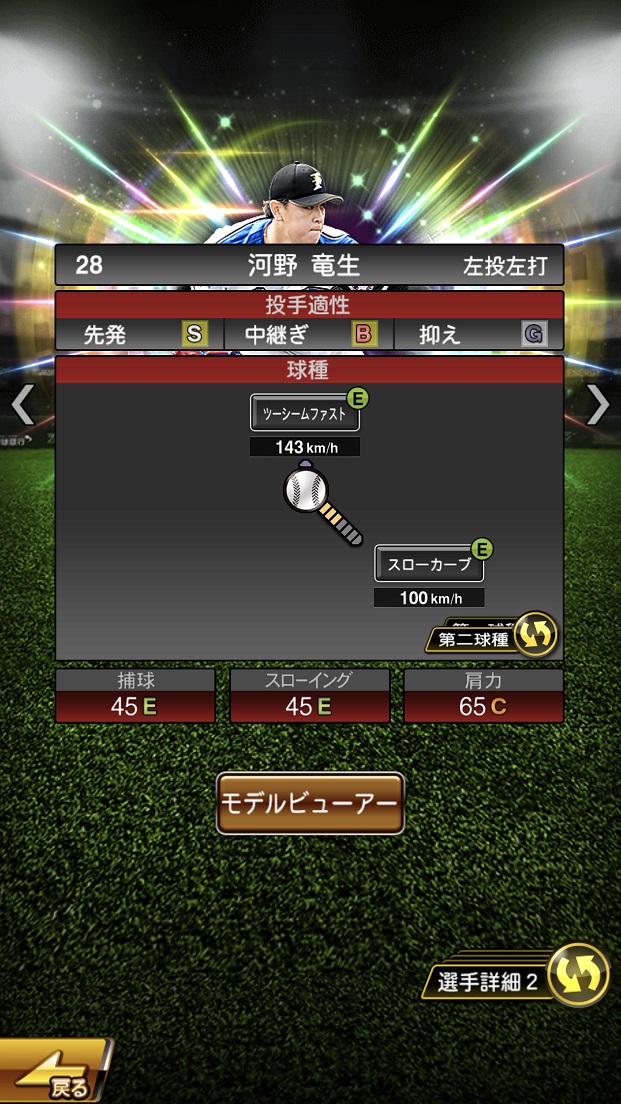Image resolution: width=621 pixels, height=1104 pixels.
Task: Switch to 第二球種 pitch view
Action: point(491,636)
